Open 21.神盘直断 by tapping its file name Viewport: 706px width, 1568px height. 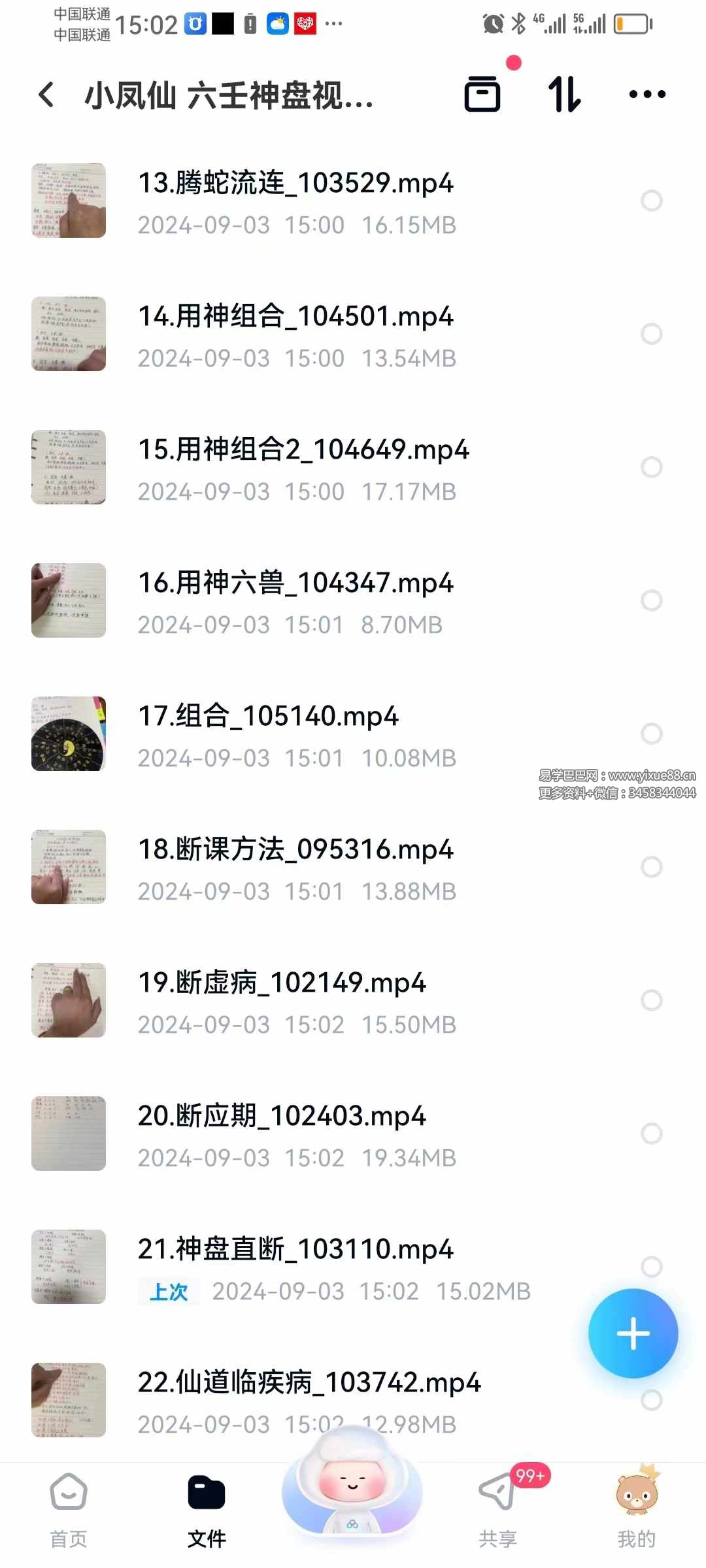295,1250
